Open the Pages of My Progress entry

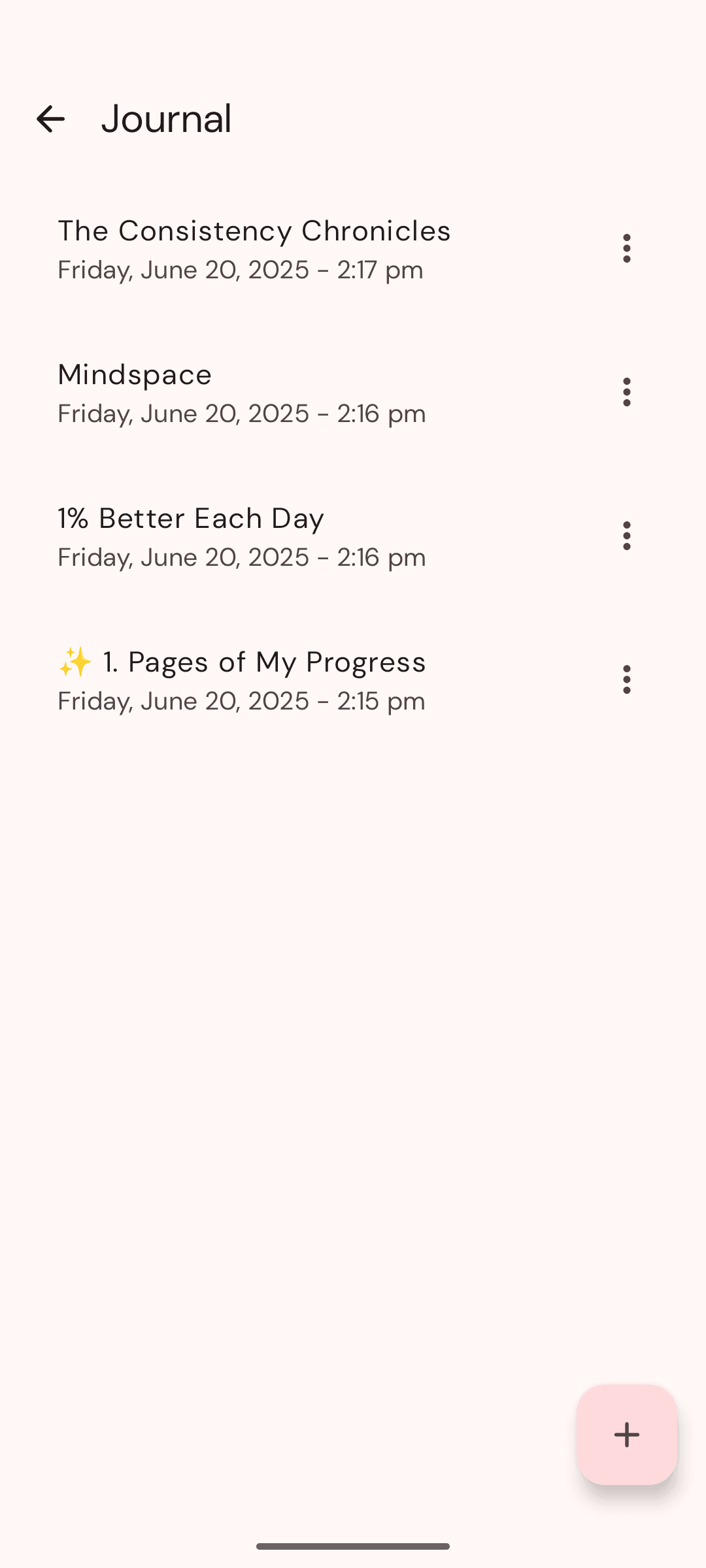click(x=242, y=680)
